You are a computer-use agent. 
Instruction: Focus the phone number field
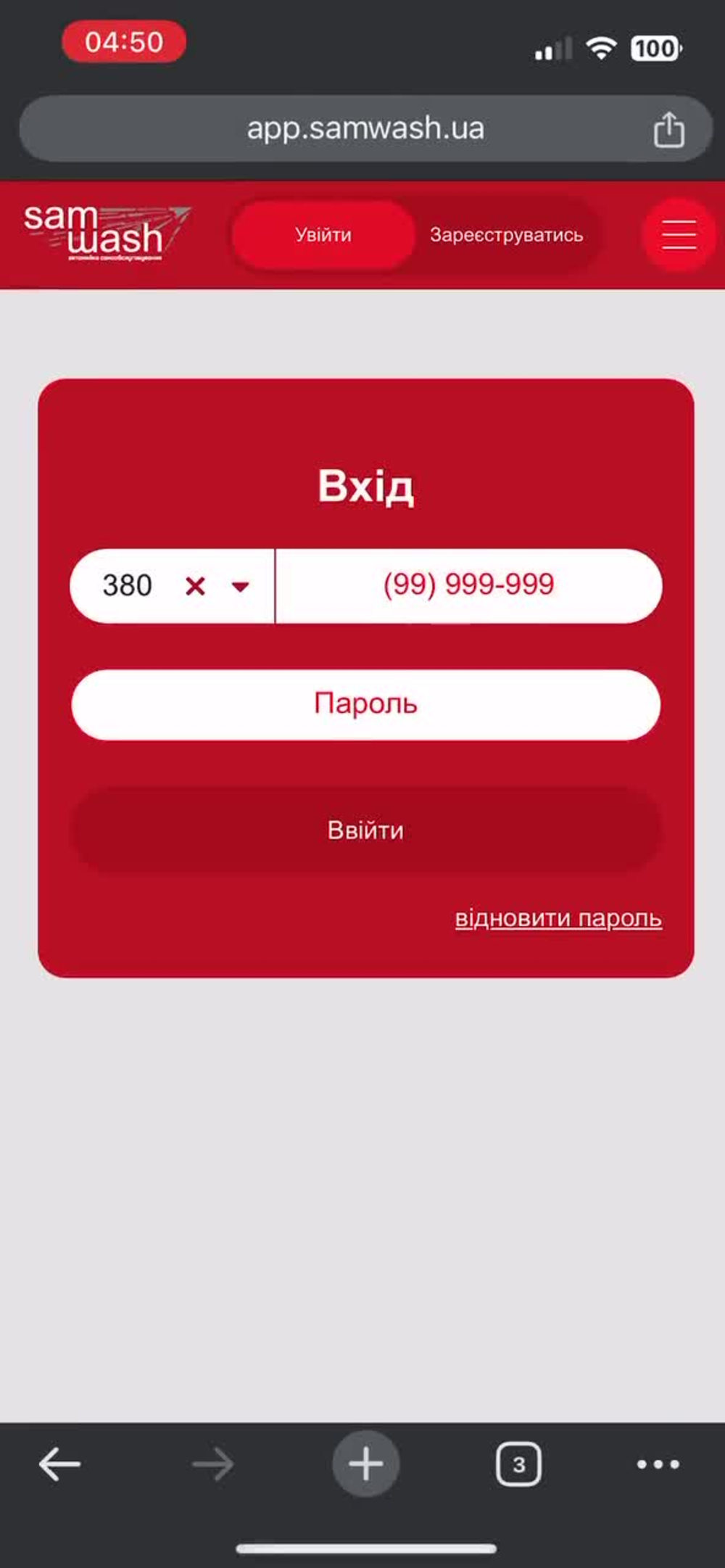[468, 585]
